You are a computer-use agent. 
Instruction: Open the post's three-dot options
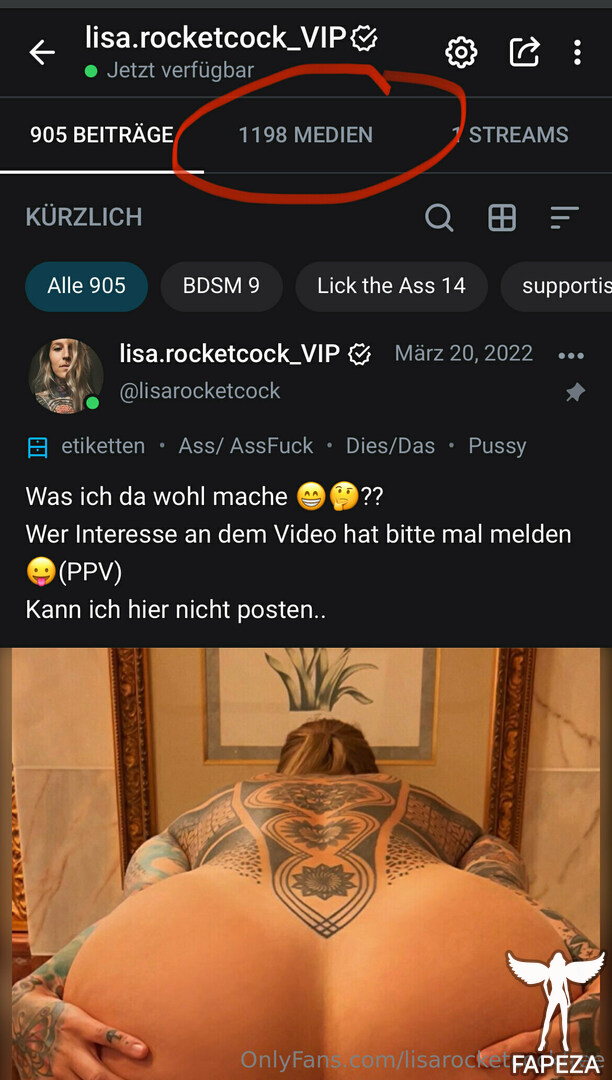click(x=571, y=355)
